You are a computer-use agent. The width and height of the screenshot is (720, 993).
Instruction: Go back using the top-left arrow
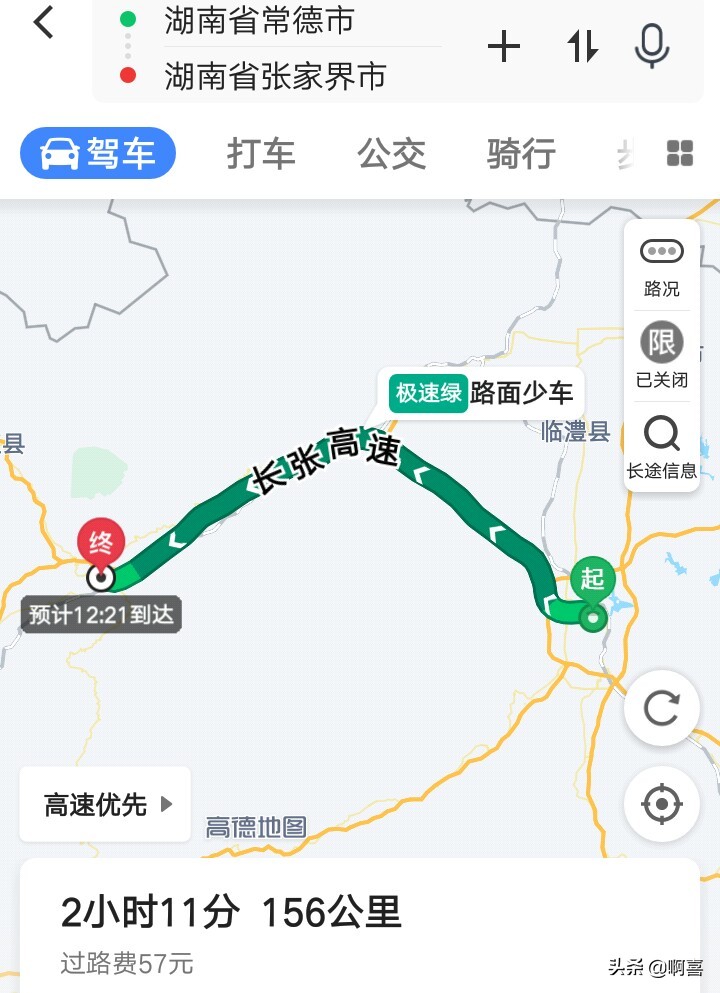click(43, 23)
